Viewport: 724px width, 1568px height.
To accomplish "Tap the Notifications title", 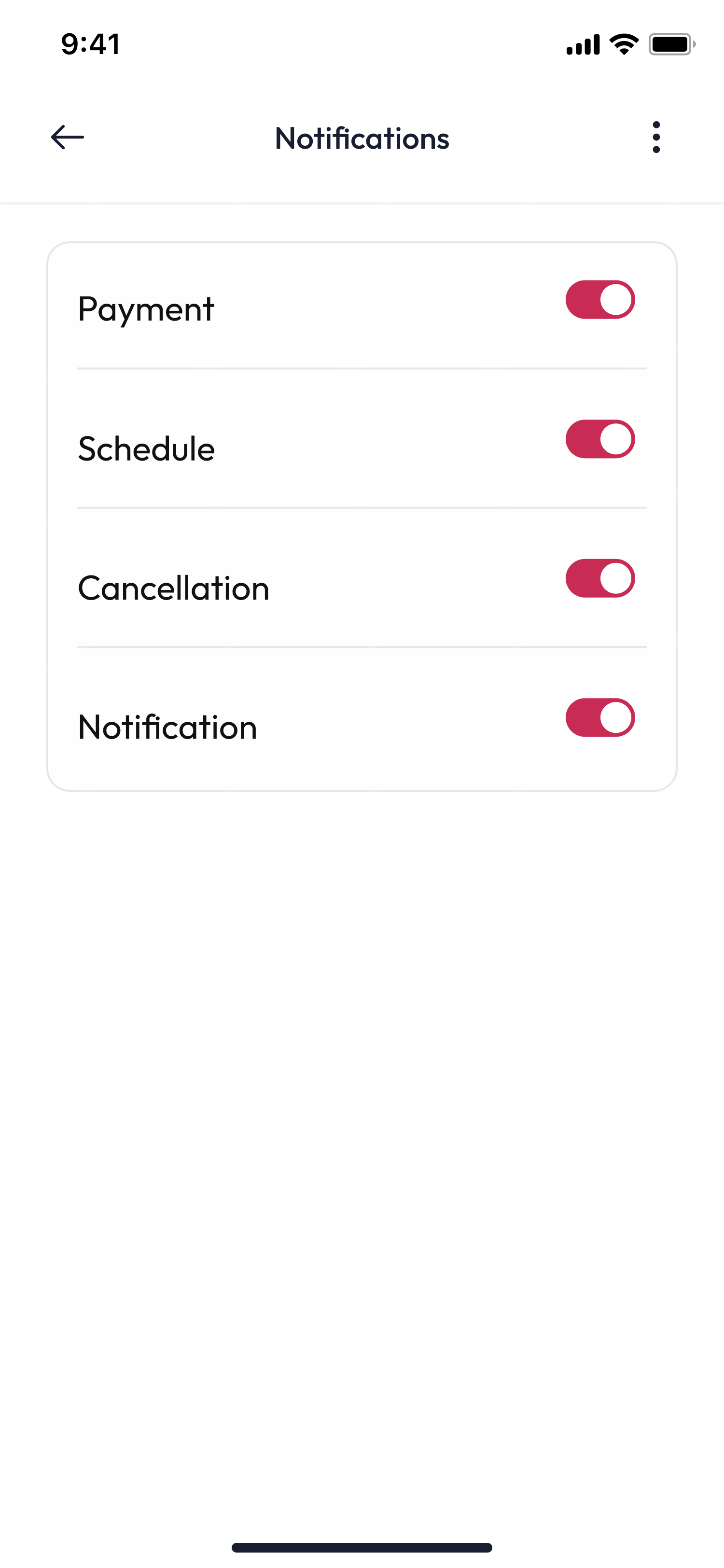I will 362,138.
